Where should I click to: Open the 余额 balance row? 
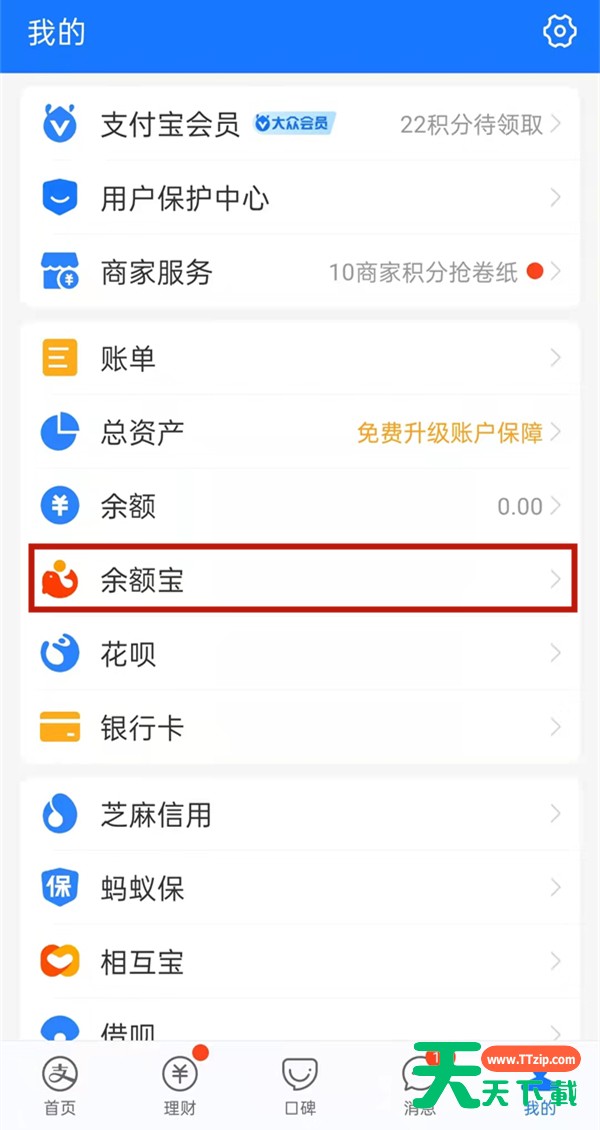pos(300,506)
